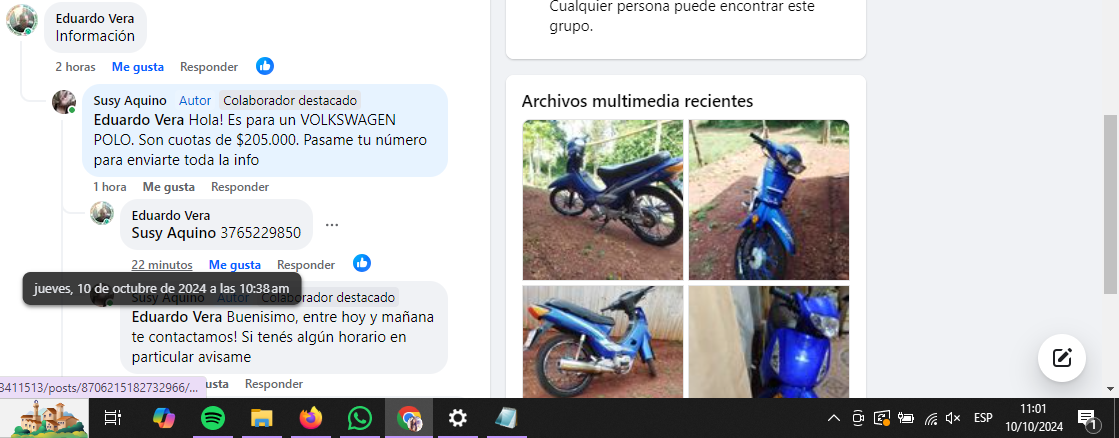Open the Windows notification center
Image resolution: width=1119 pixels, height=438 pixels.
(1088, 418)
